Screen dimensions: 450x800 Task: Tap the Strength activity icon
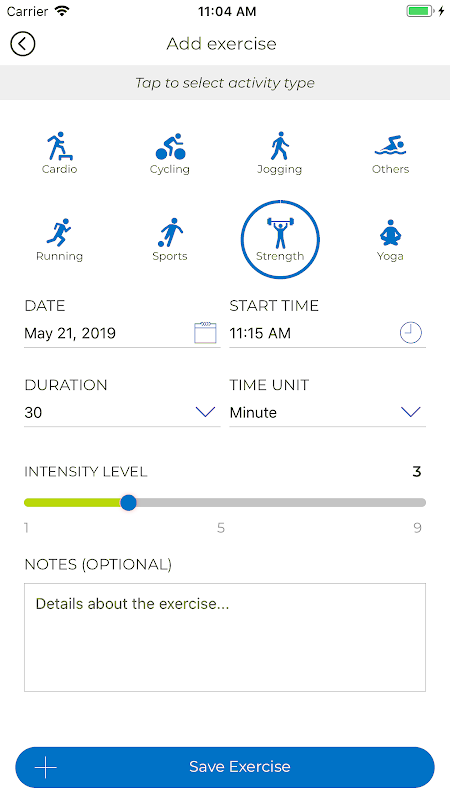[280, 239]
